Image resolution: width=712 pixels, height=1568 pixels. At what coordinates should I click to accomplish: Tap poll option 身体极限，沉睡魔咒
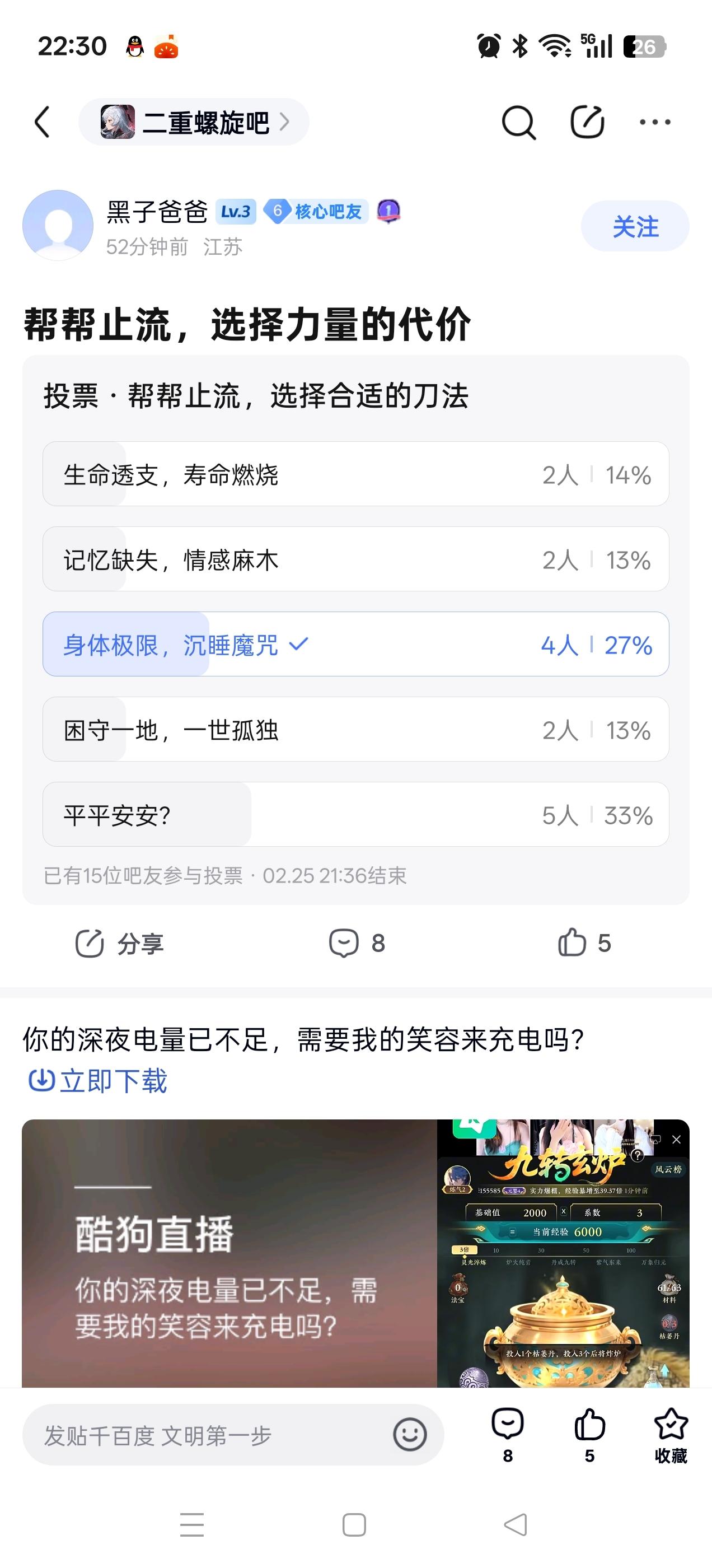355,645
